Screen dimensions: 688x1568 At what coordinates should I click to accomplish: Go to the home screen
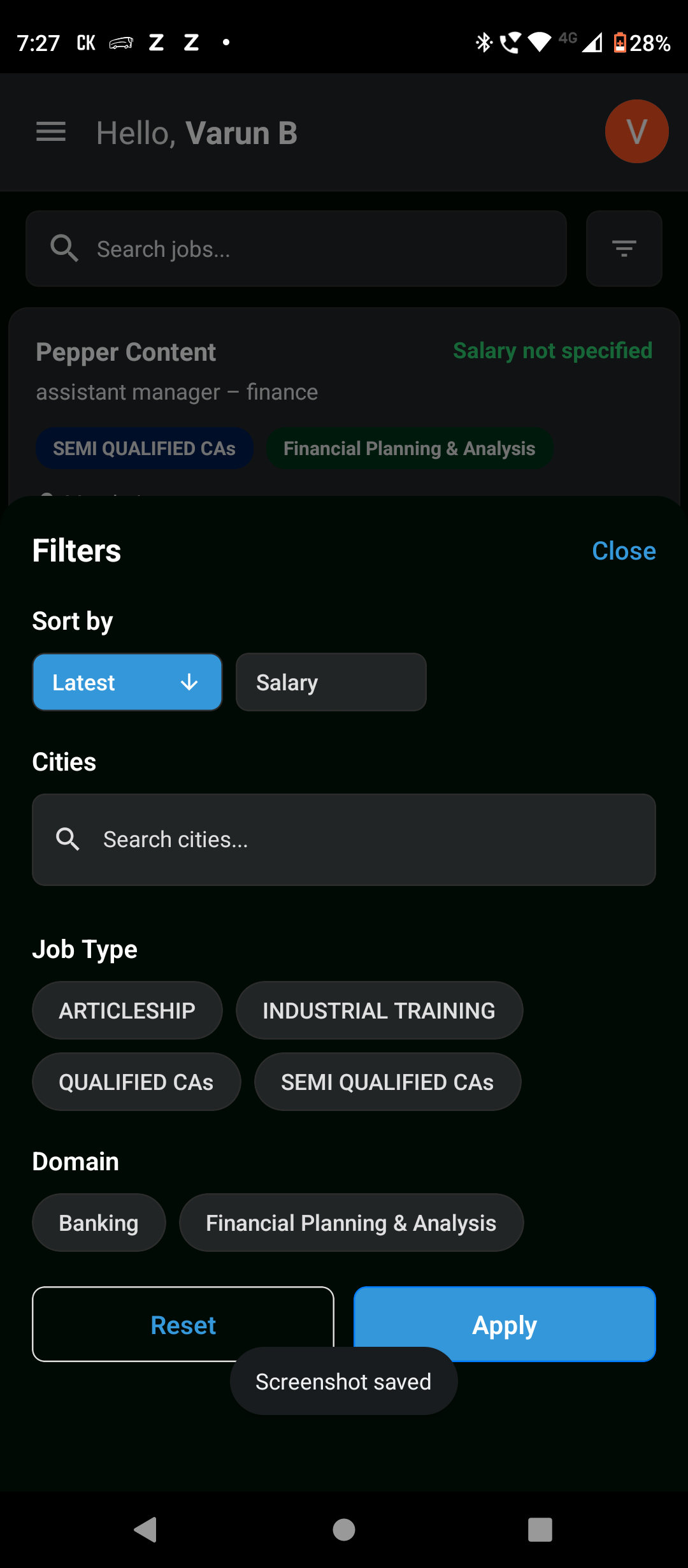coord(344,1529)
